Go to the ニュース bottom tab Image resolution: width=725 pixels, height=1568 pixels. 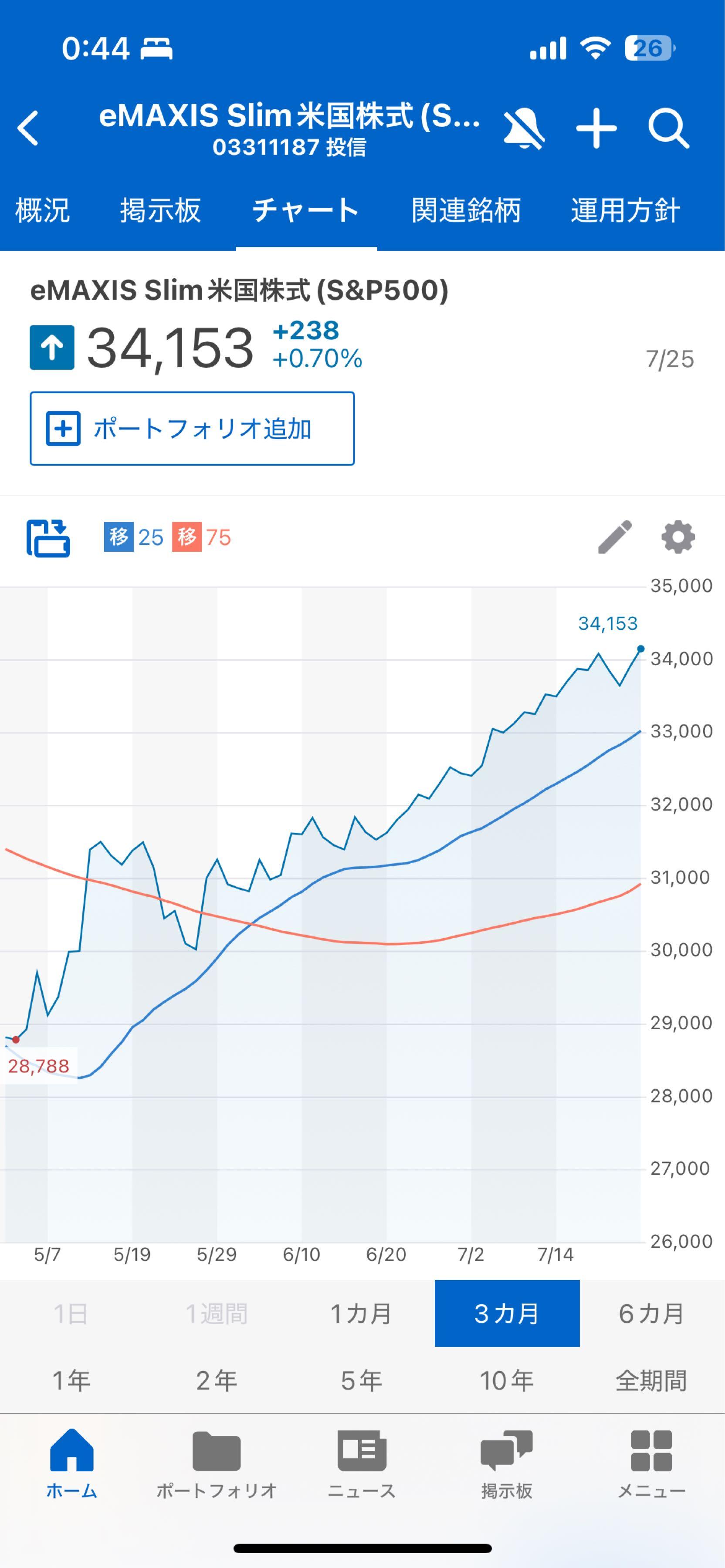coord(362,1463)
